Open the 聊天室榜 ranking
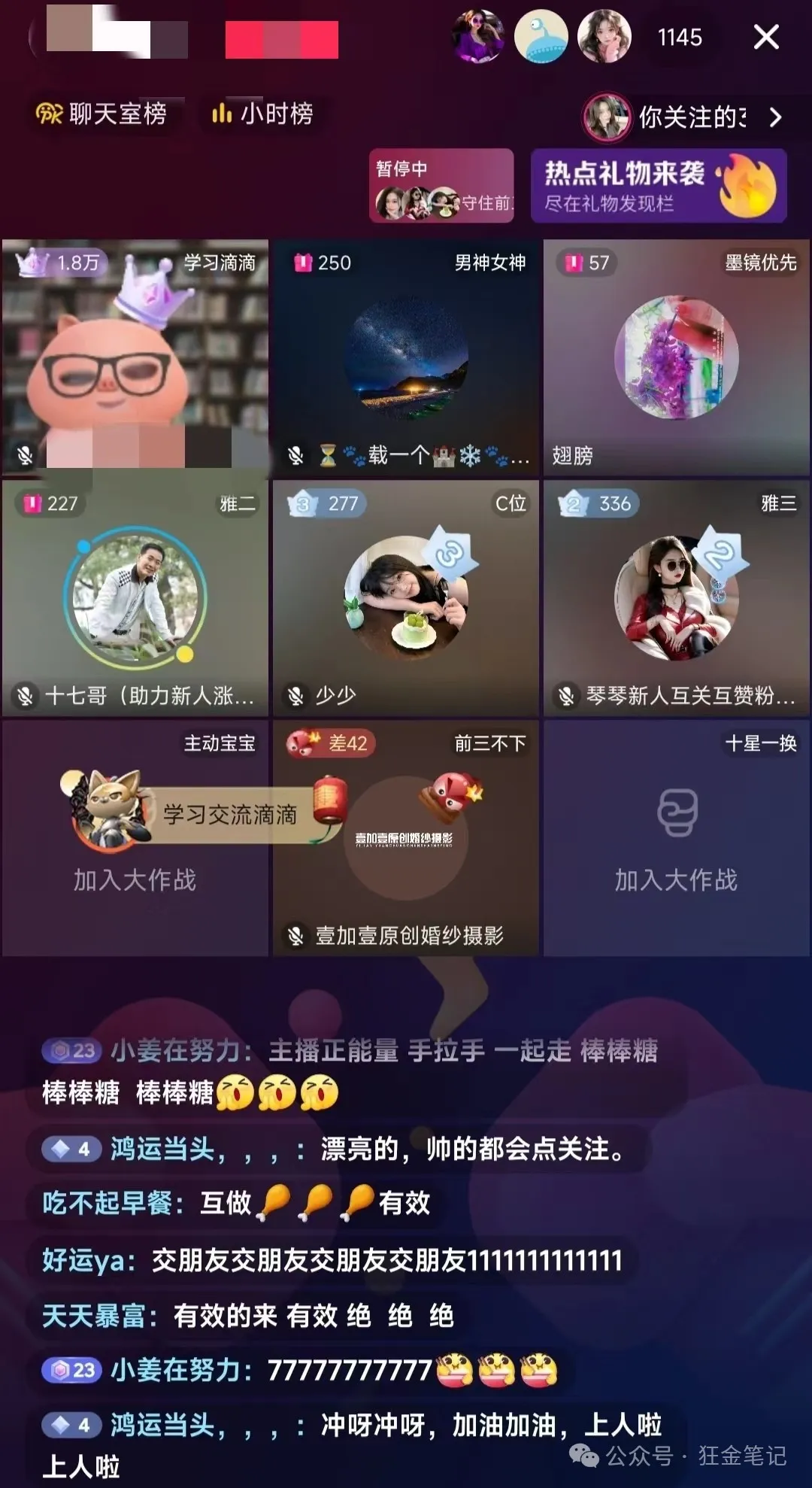The height and width of the screenshot is (1488, 812). click(102, 114)
